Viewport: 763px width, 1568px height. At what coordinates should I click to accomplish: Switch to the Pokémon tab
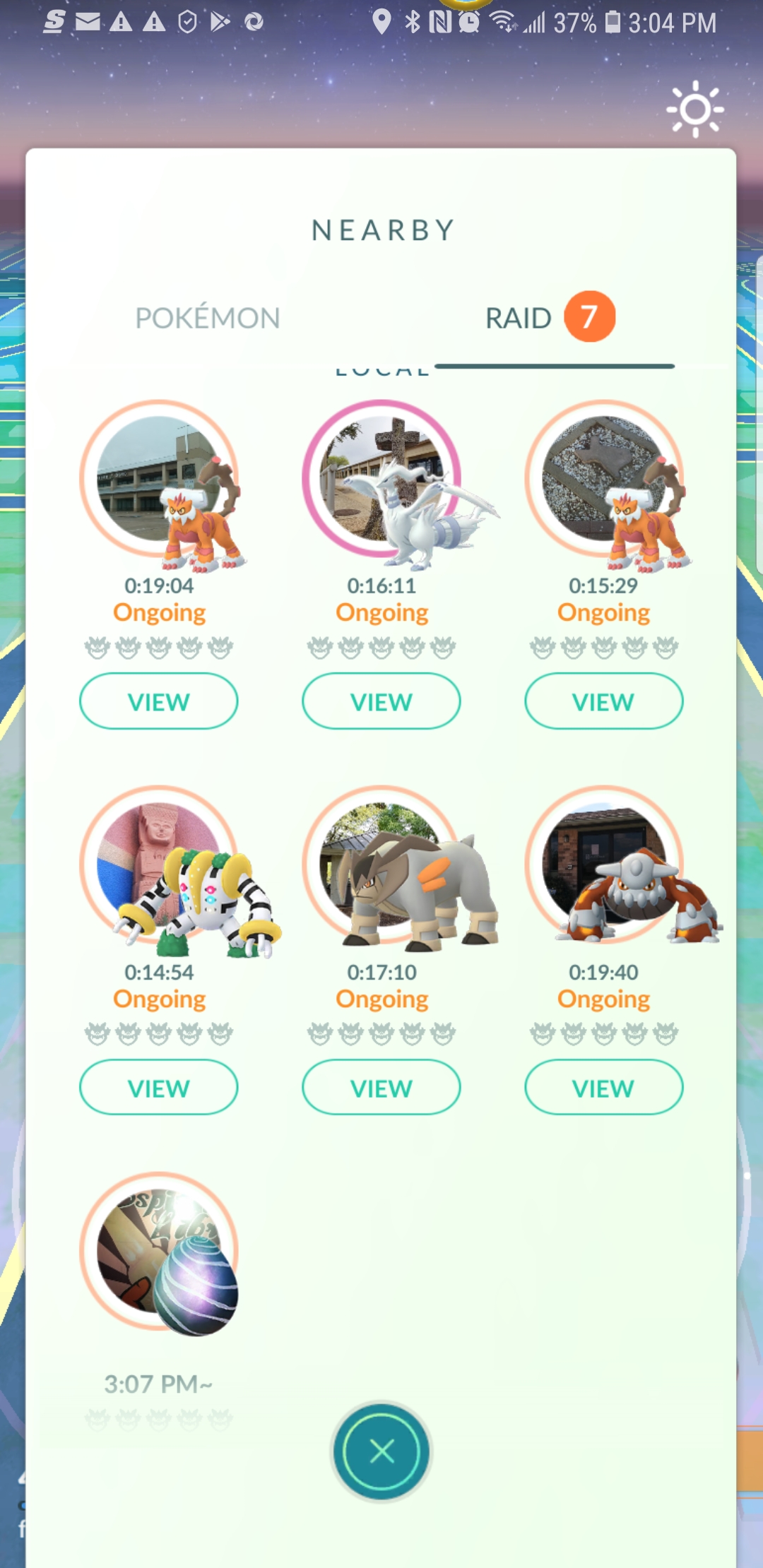[208, 319]
